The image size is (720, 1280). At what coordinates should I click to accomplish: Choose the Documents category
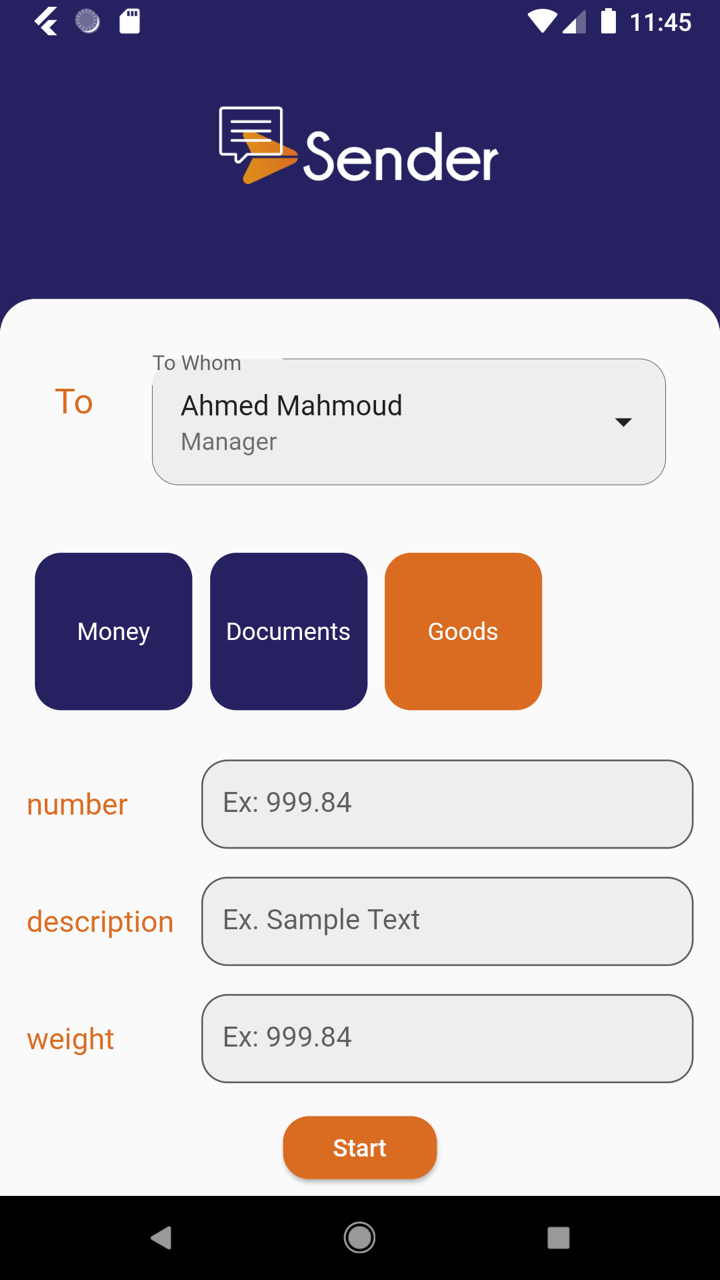tap(288, 631)
